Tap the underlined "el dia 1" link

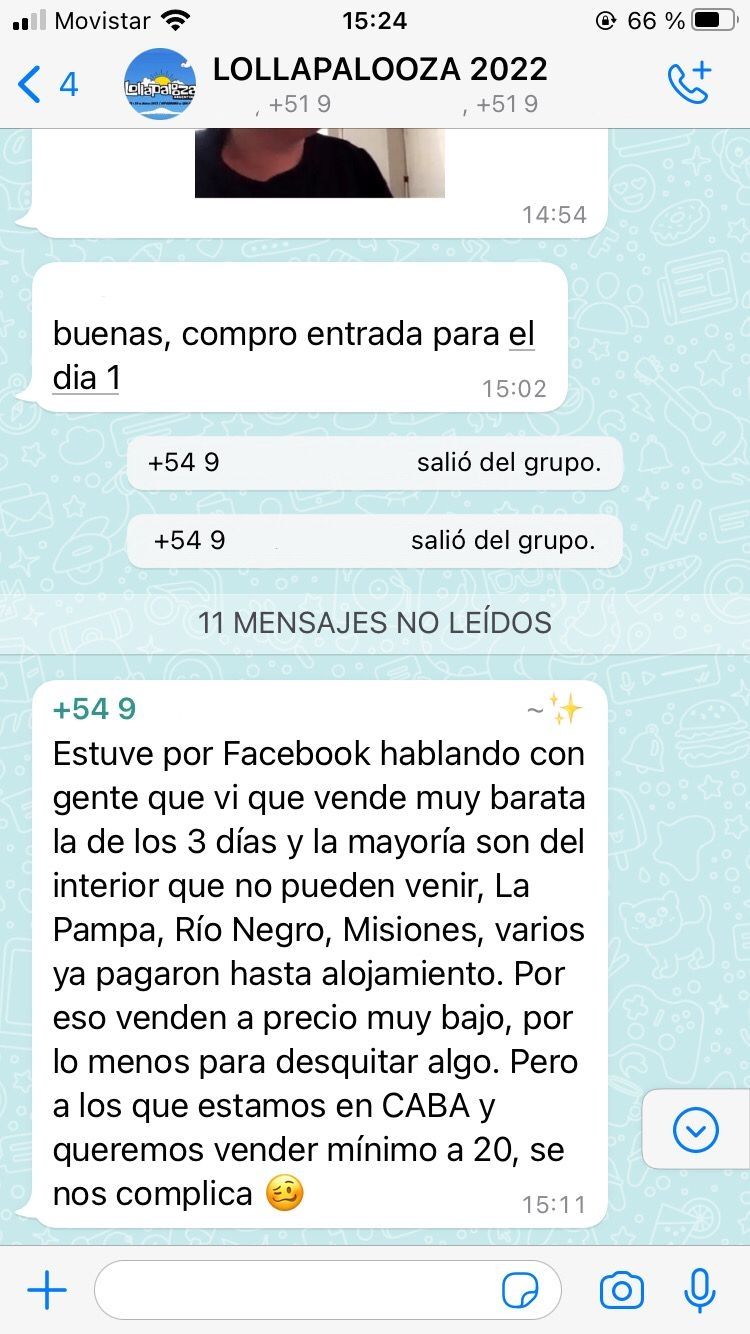pyautogui.click(x=86, y=378)
